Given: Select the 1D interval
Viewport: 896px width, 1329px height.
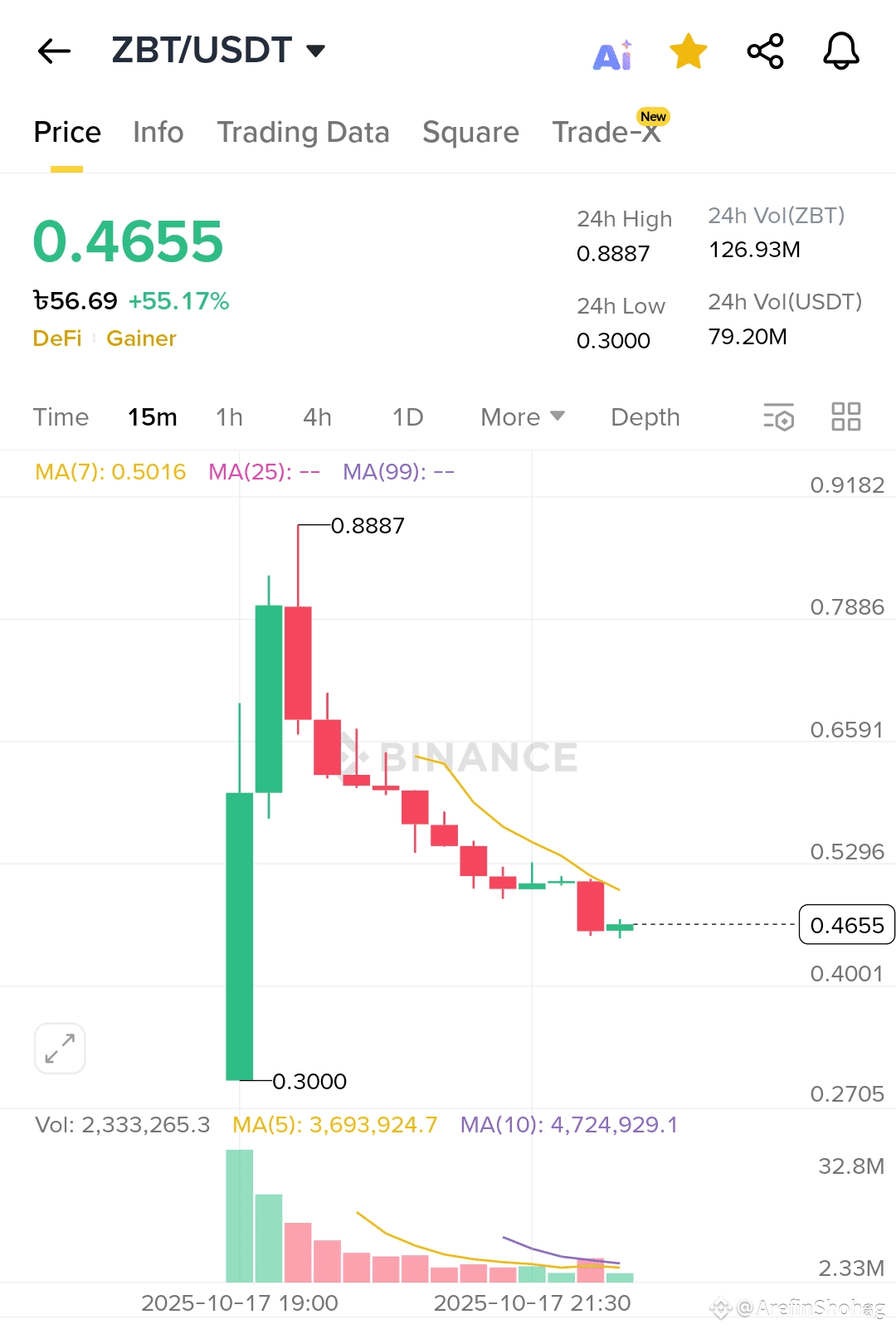Looking at the screenshot, I should (x=407, y=417).
